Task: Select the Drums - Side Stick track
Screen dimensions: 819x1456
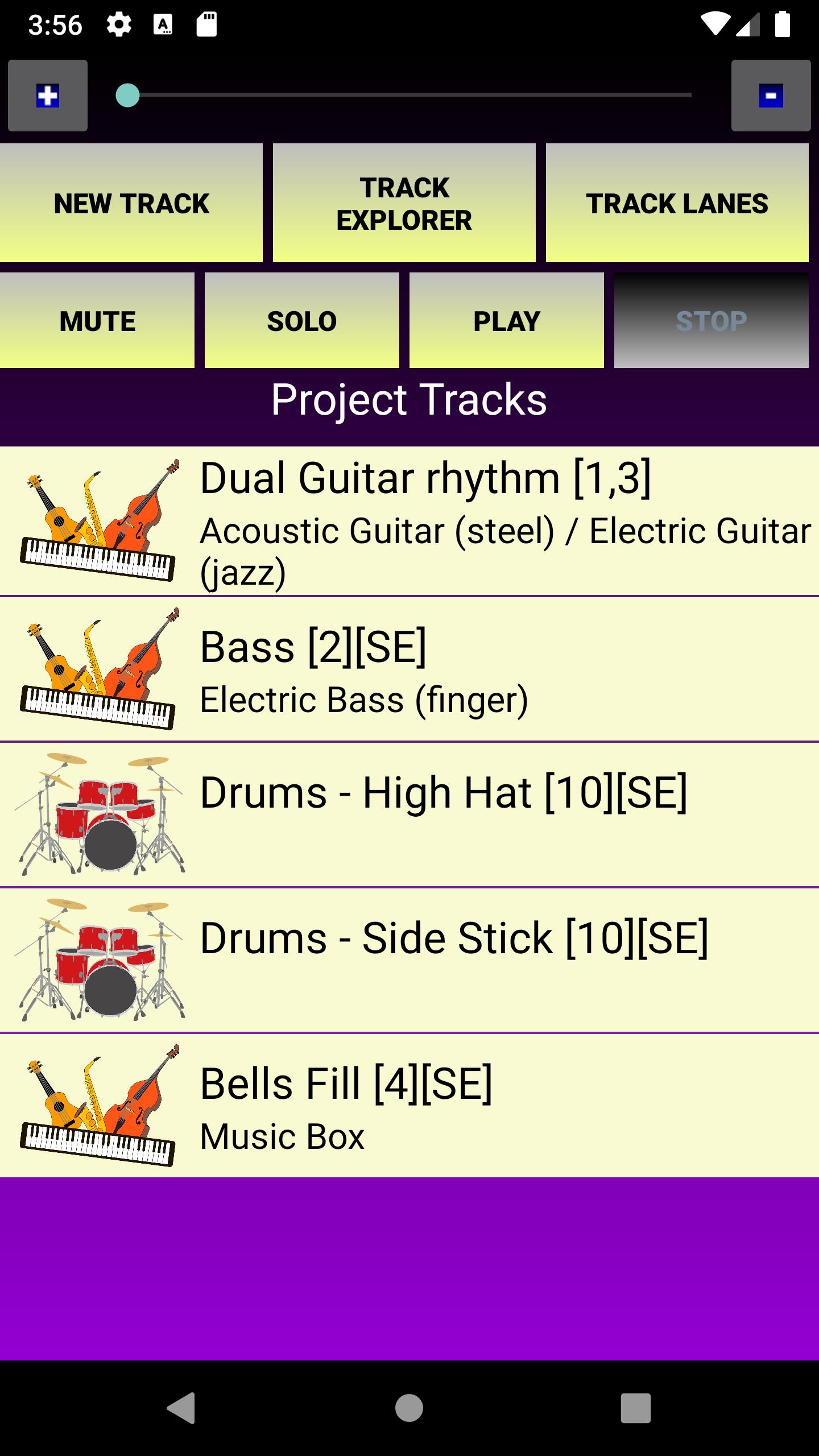Action: click(x=409, y=960)
